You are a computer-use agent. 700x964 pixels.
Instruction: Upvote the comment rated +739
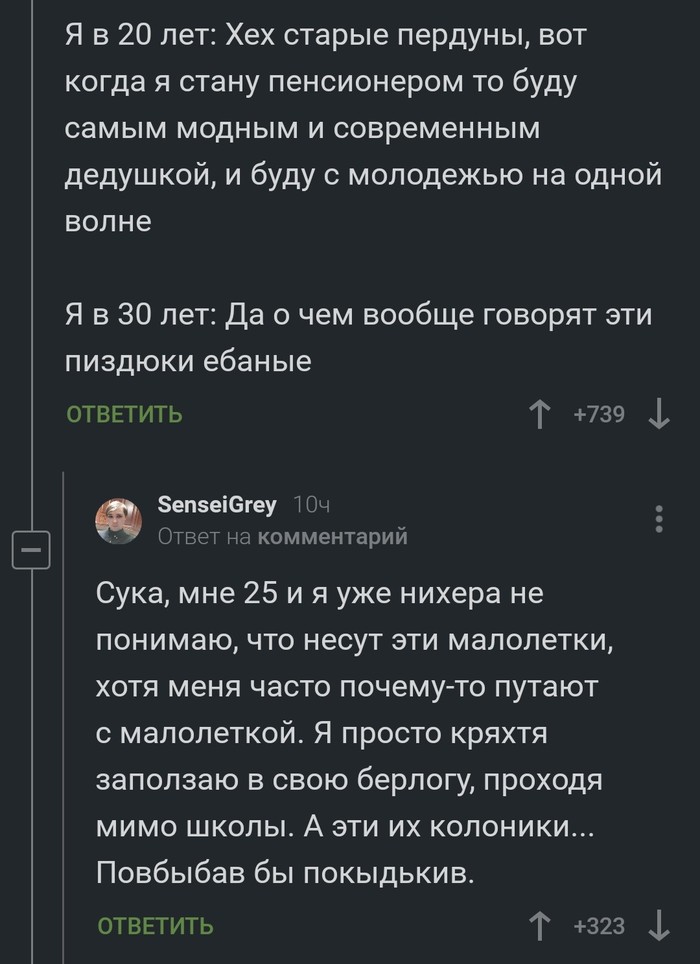(x=539, y=413)
